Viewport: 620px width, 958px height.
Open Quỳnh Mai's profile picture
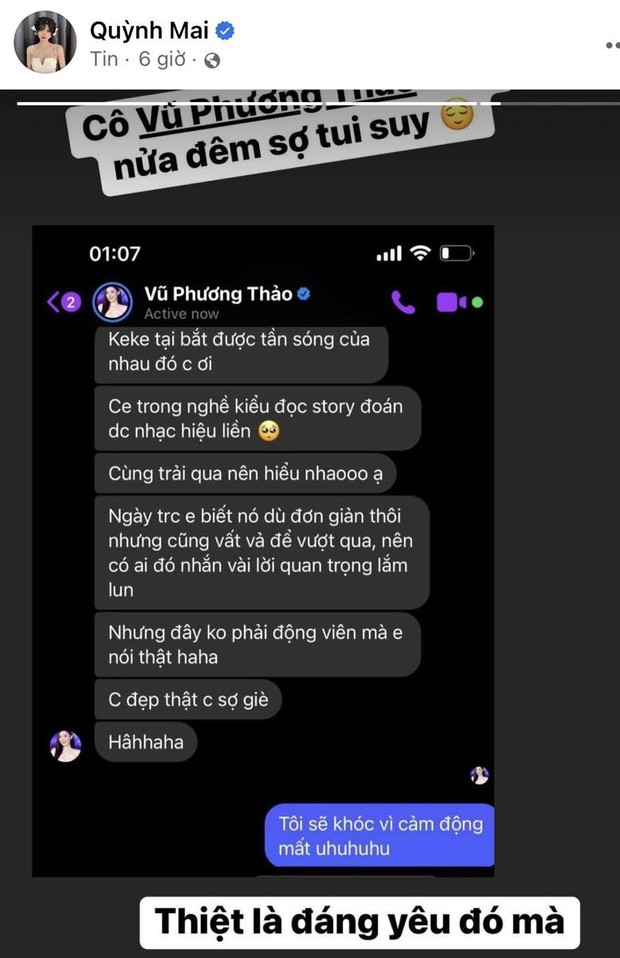pyautogui.click(x=45, y=43)
